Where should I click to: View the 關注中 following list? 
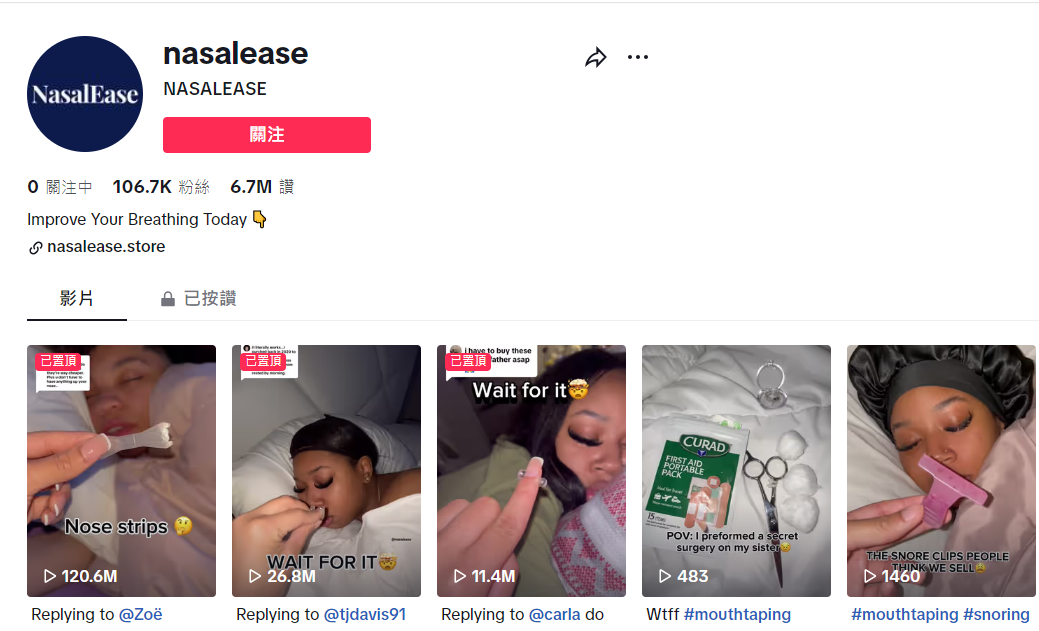click(69, 187)
